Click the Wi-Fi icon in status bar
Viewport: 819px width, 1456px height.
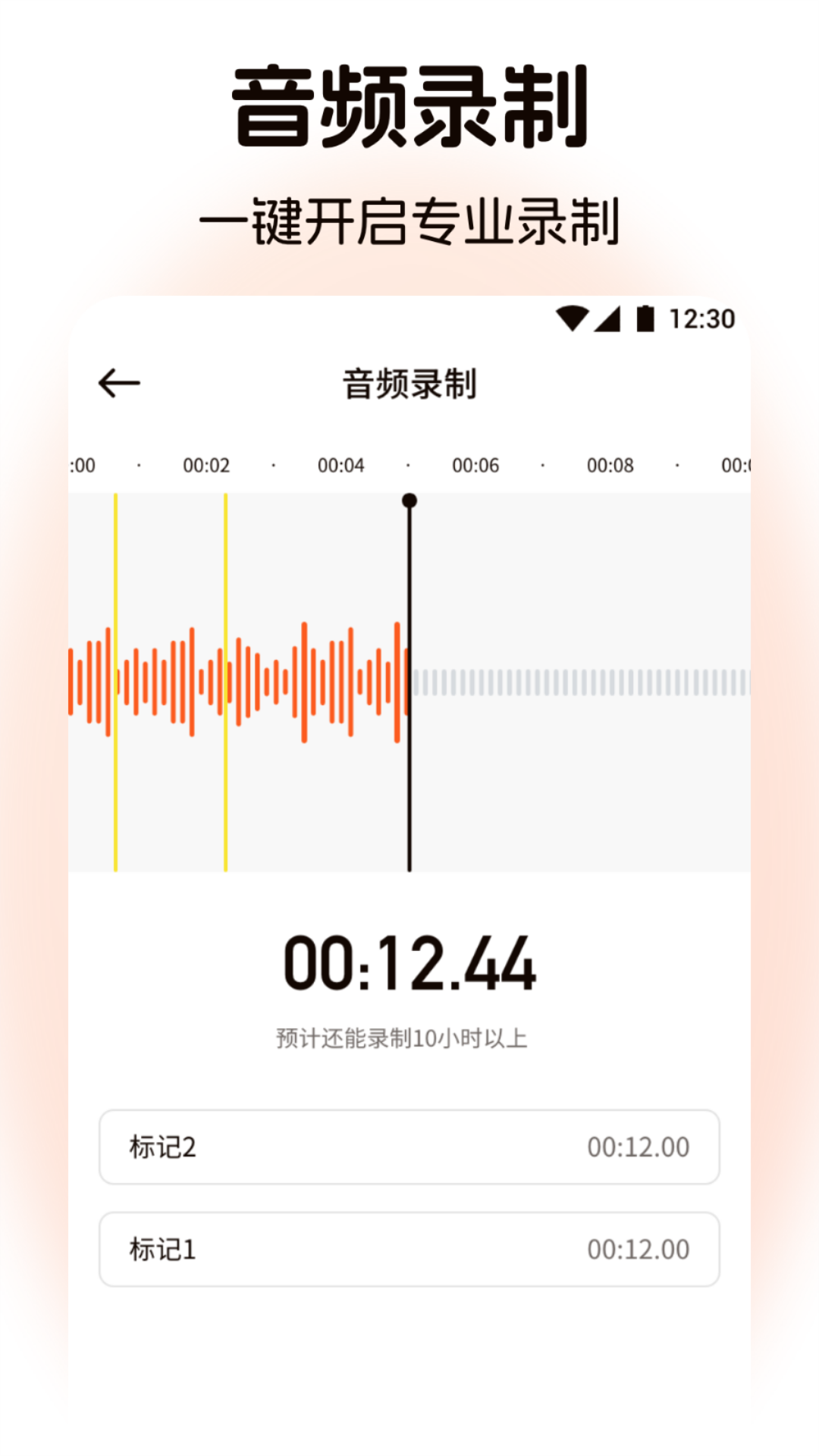[x=571, y=319]
